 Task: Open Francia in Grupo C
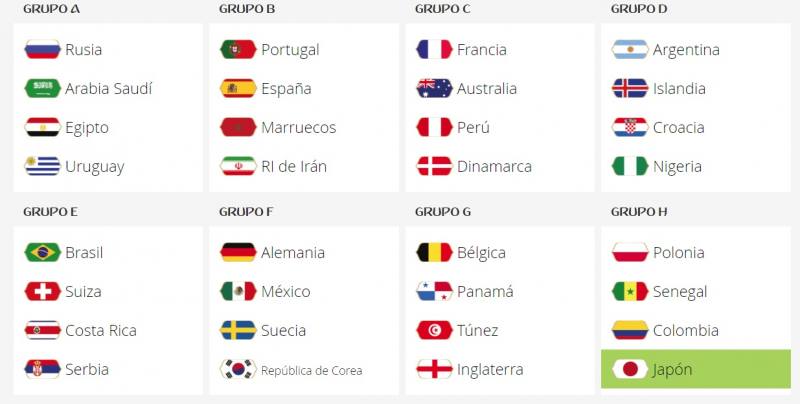coord(500,49)
